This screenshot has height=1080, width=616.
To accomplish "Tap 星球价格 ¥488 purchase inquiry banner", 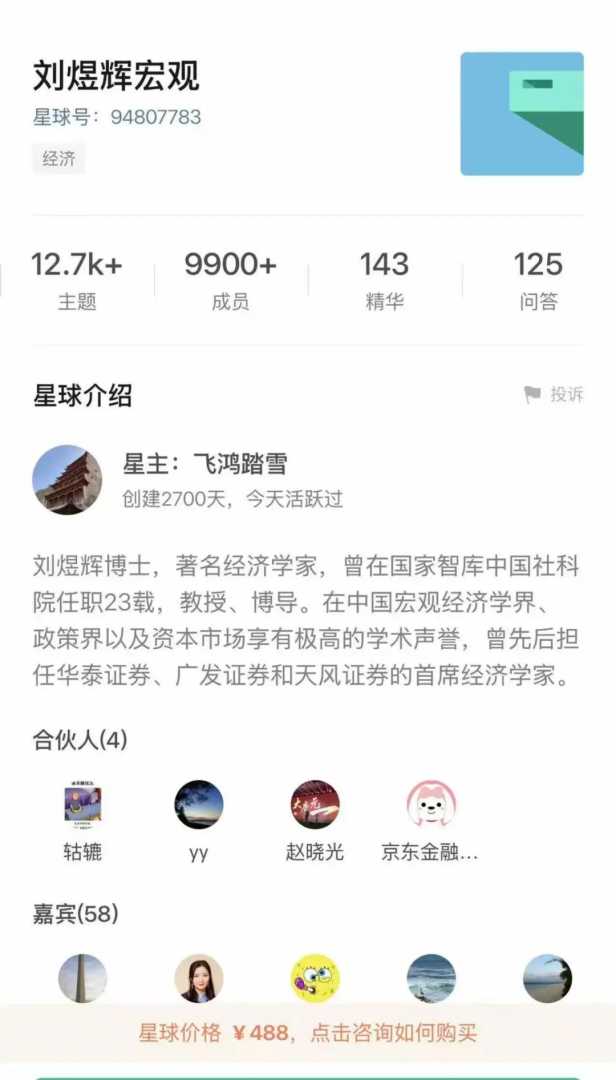I will 308,1033.
